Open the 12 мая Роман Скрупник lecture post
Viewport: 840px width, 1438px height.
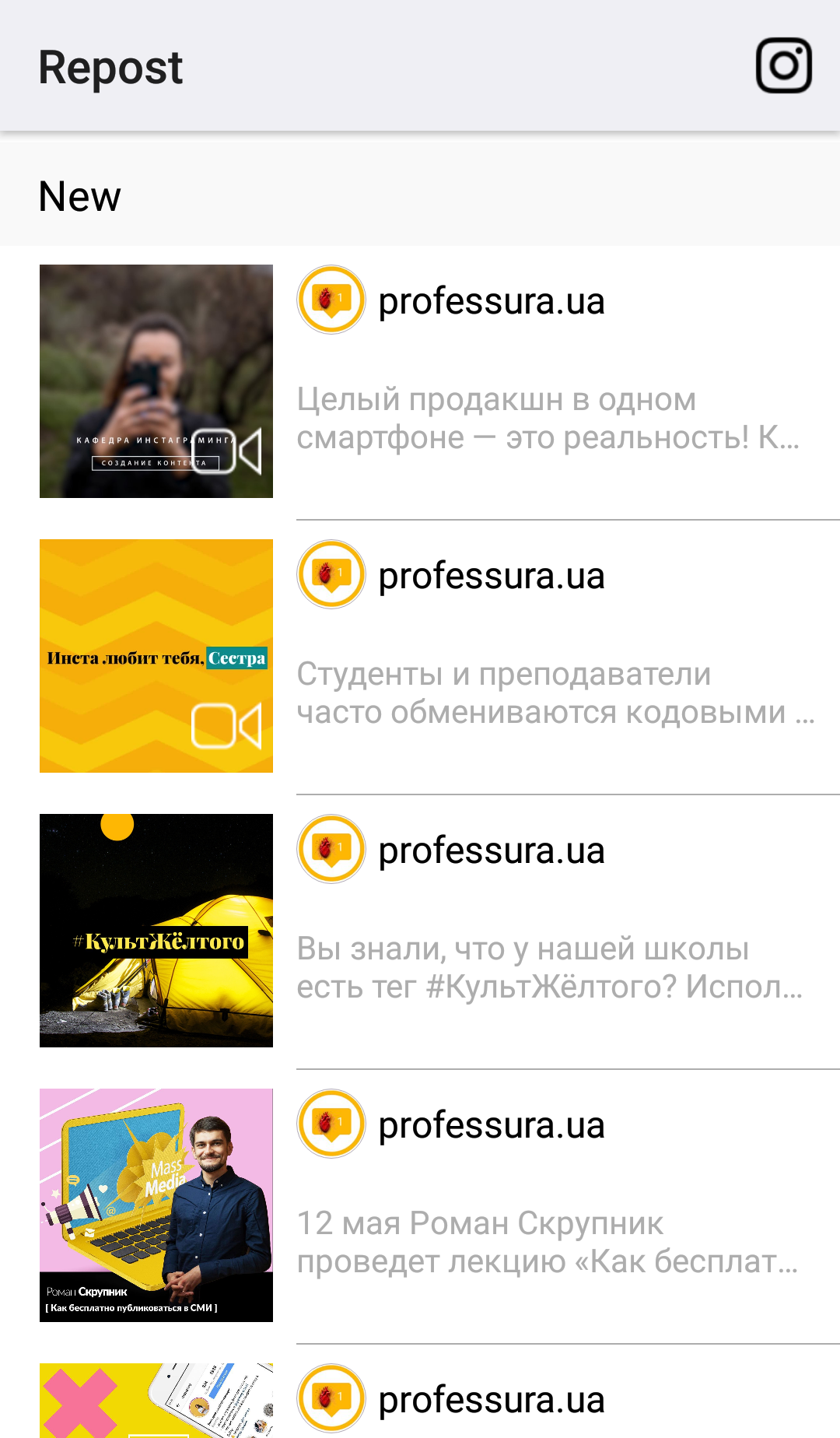(x=548, y=1243)
